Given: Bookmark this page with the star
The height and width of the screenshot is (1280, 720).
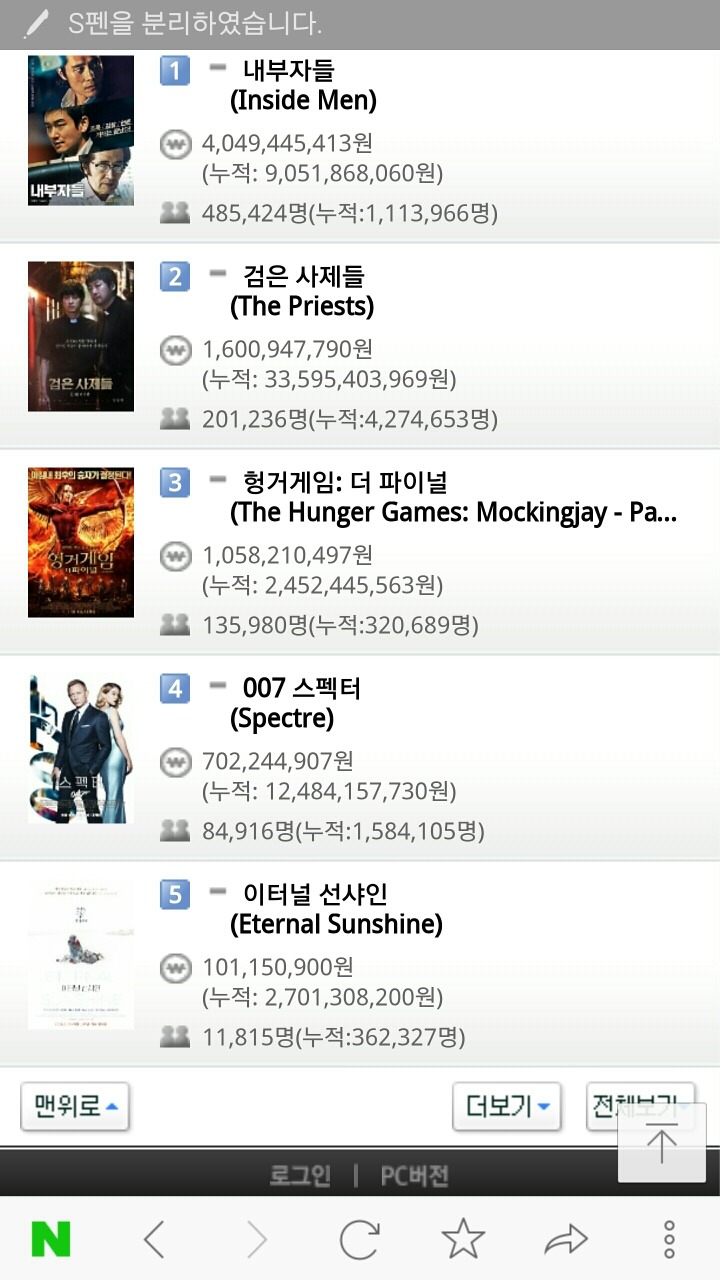Looking at the screenshot, I should coord(463,1240).
